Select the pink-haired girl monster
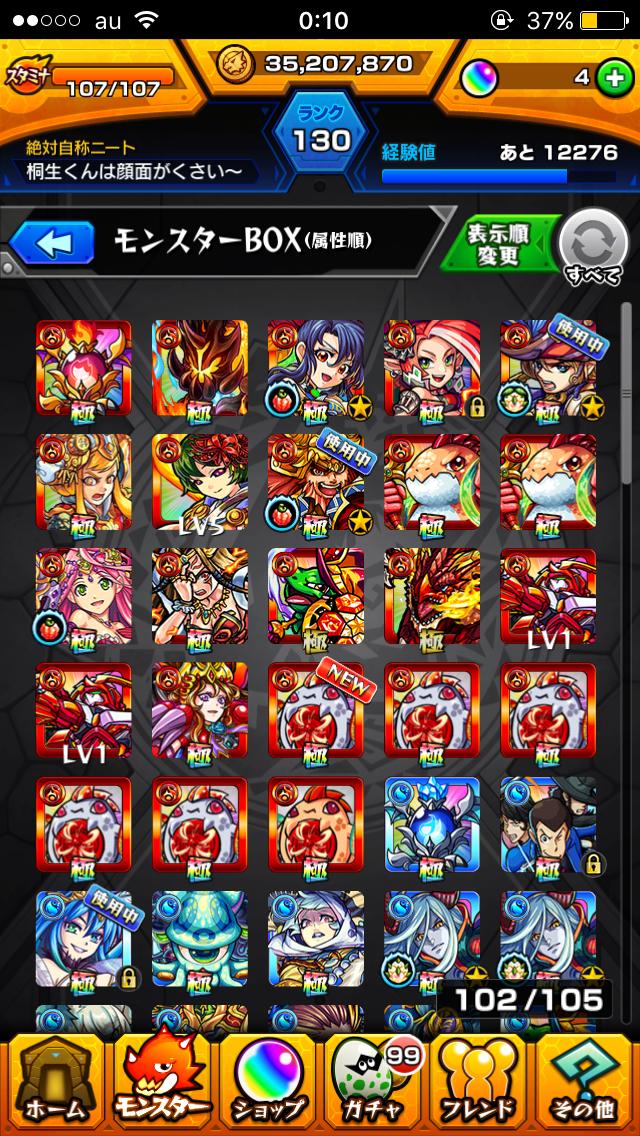Viewport: 640px width, 1136px height. point(84,596)
